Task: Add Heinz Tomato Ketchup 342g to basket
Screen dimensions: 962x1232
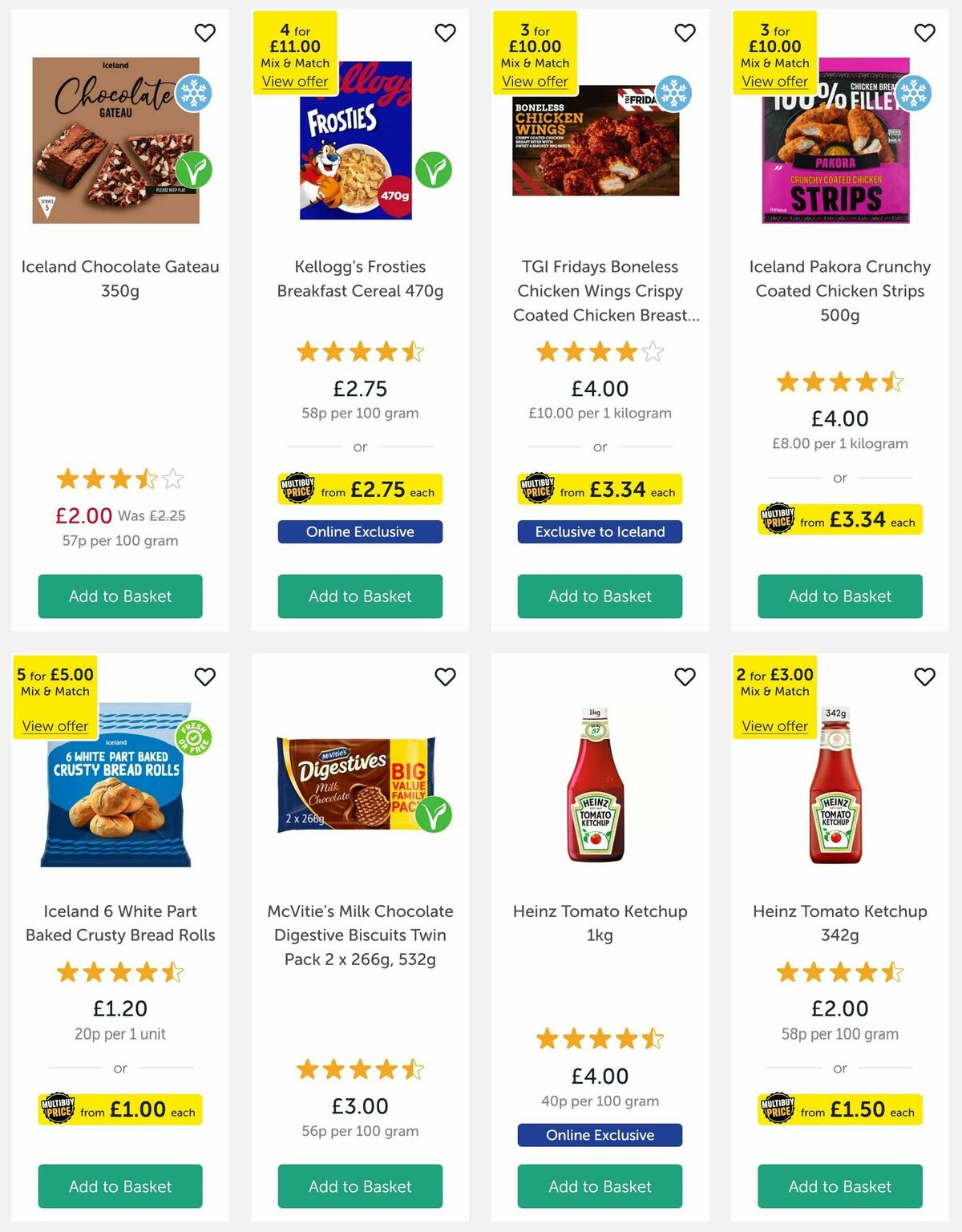Action: click(839, 1186)
